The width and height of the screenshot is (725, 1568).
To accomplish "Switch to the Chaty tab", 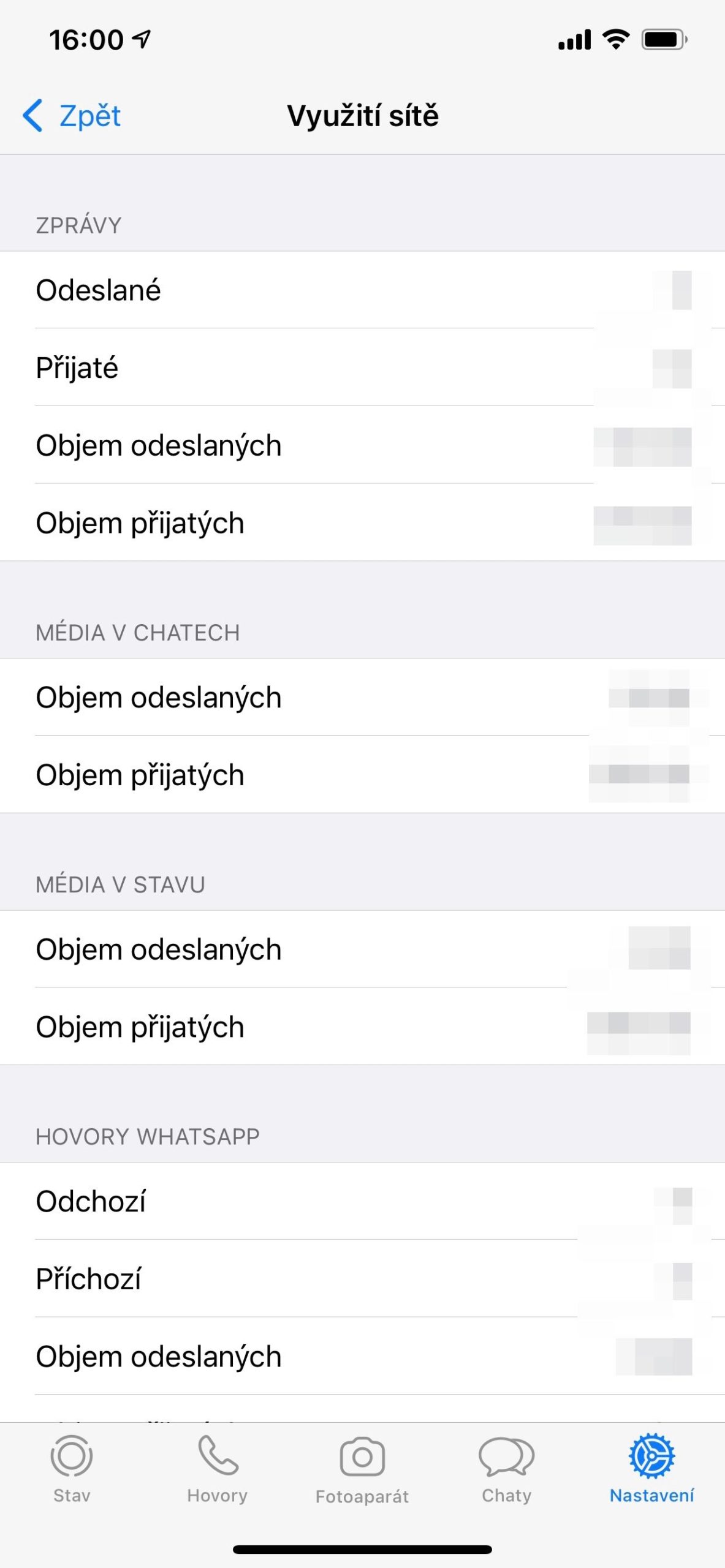I will tap(507, 1470).
